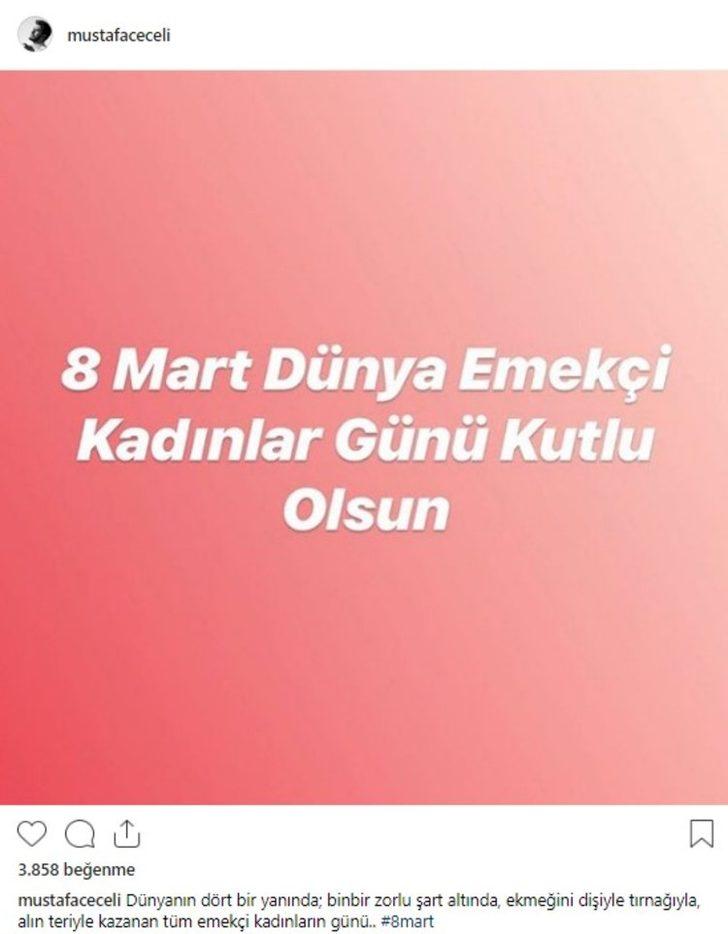Viewport: 728px width, 934px height.
Task: Click the bookmark icon to unsave the post
Action: click(x=702, y=831)
